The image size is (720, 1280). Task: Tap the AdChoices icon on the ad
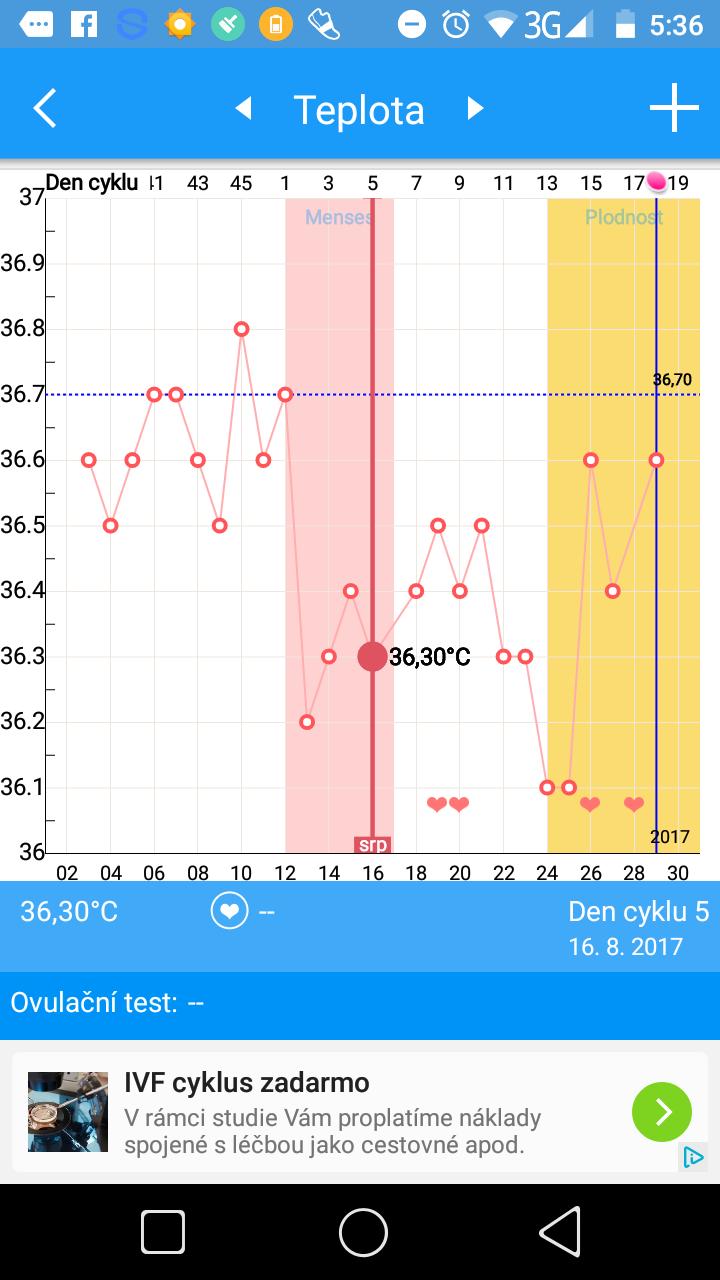point(693,1157)
